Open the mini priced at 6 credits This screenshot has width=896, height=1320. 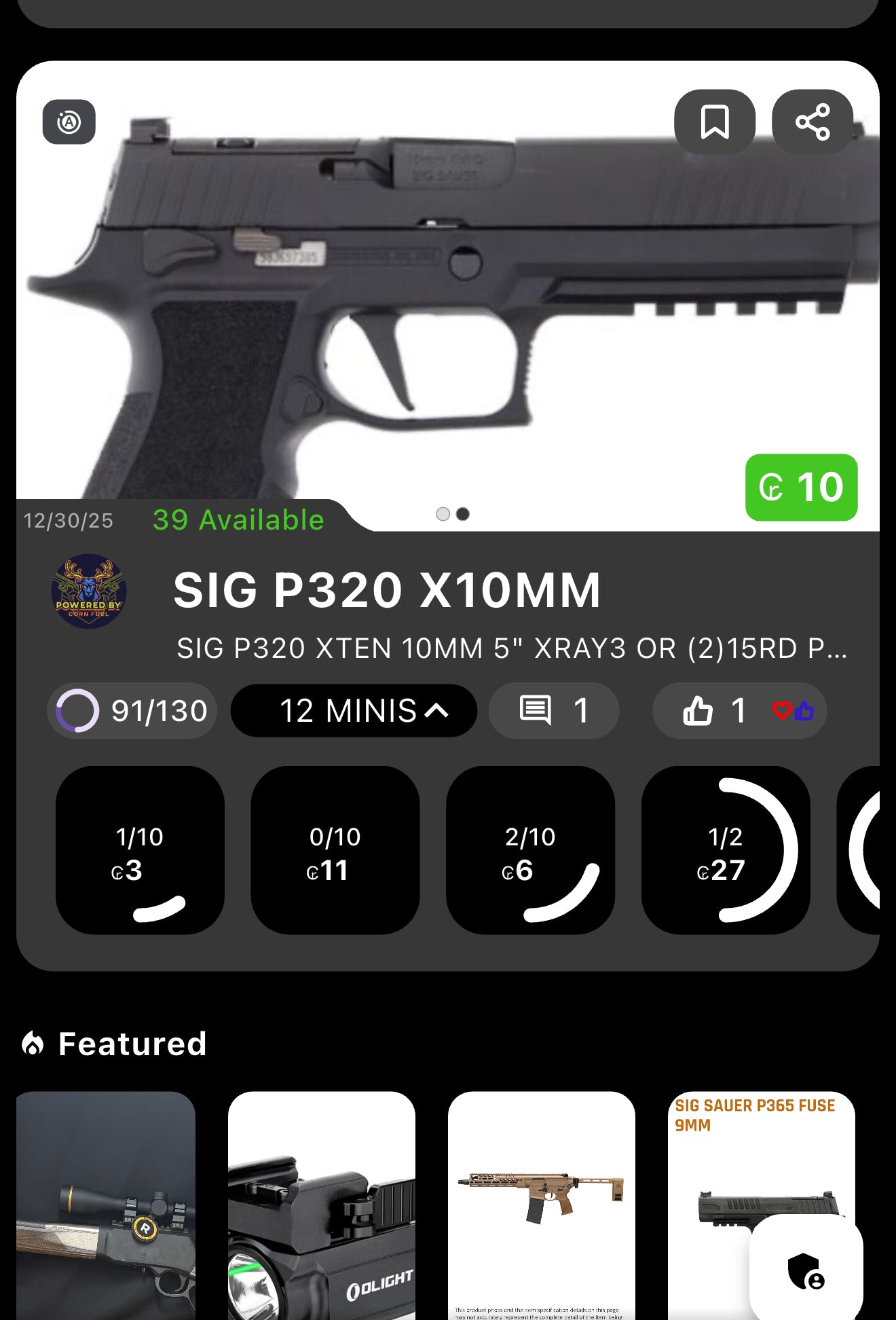pos(530,850)
